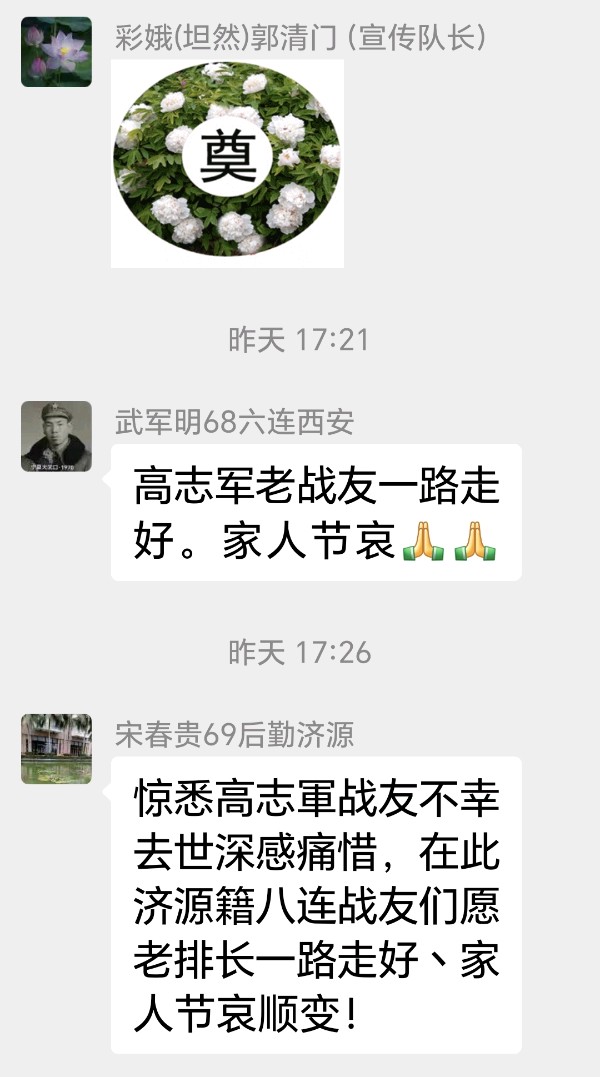This screenshot has width=600, height=1077.
Task: Open 宋春贵69后勤济源's avatar
Action: (56, 748)
